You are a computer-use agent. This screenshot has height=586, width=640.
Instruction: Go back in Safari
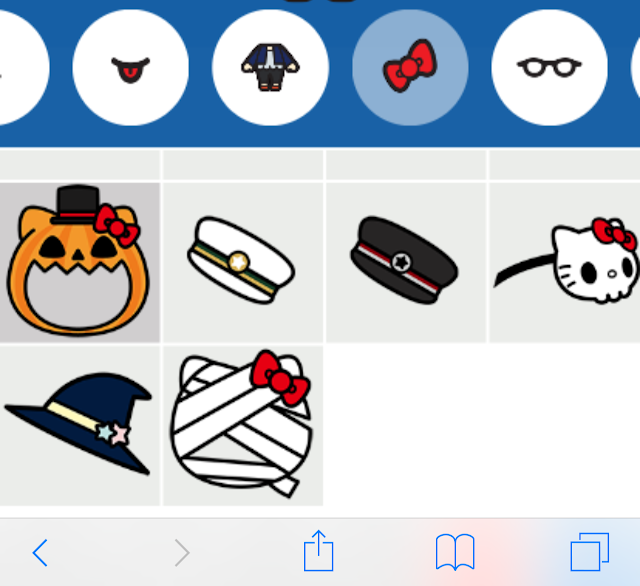point(40,552)
